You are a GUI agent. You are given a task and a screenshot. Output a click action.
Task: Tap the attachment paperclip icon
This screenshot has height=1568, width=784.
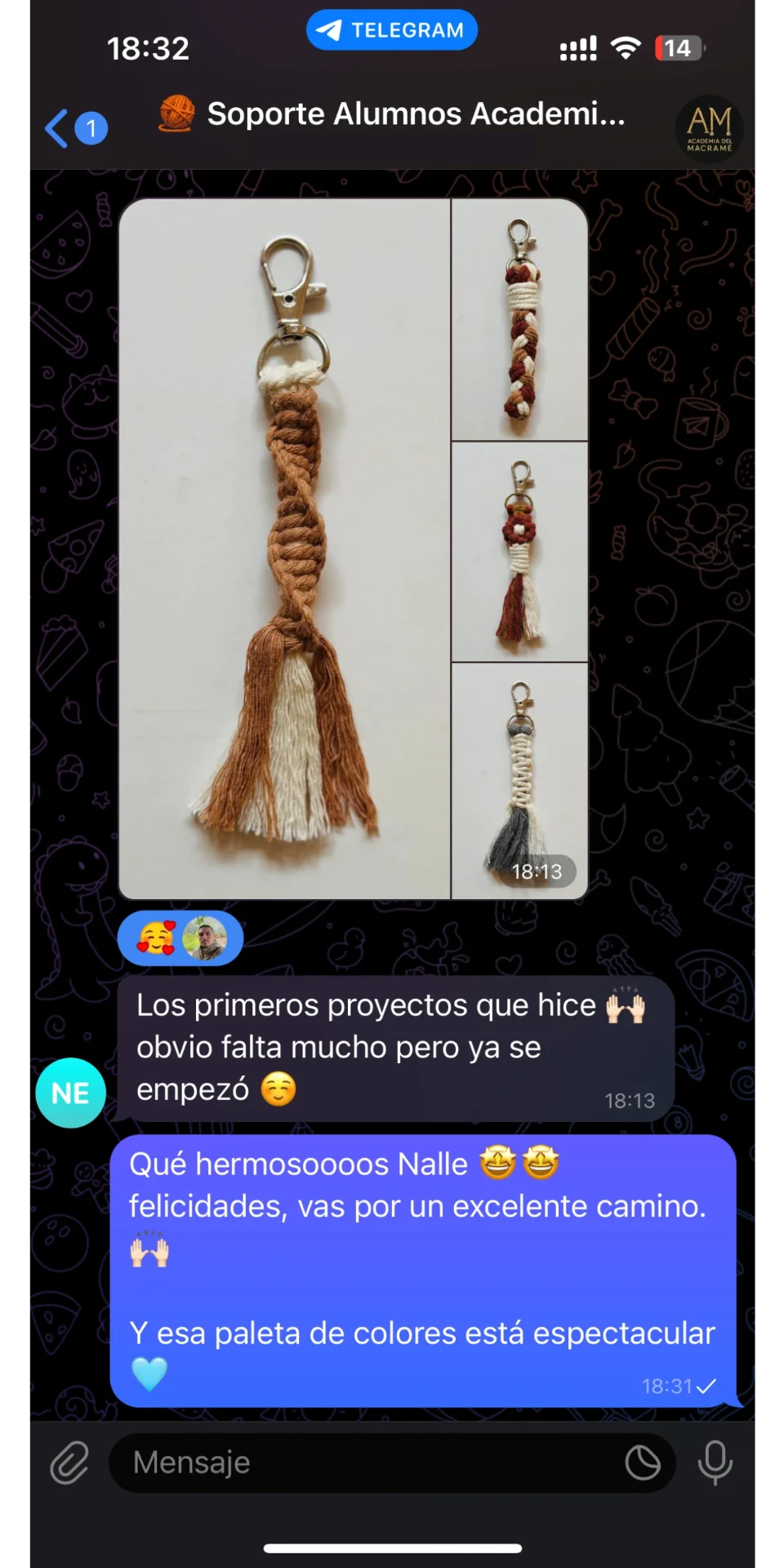tap(69, 1463)
